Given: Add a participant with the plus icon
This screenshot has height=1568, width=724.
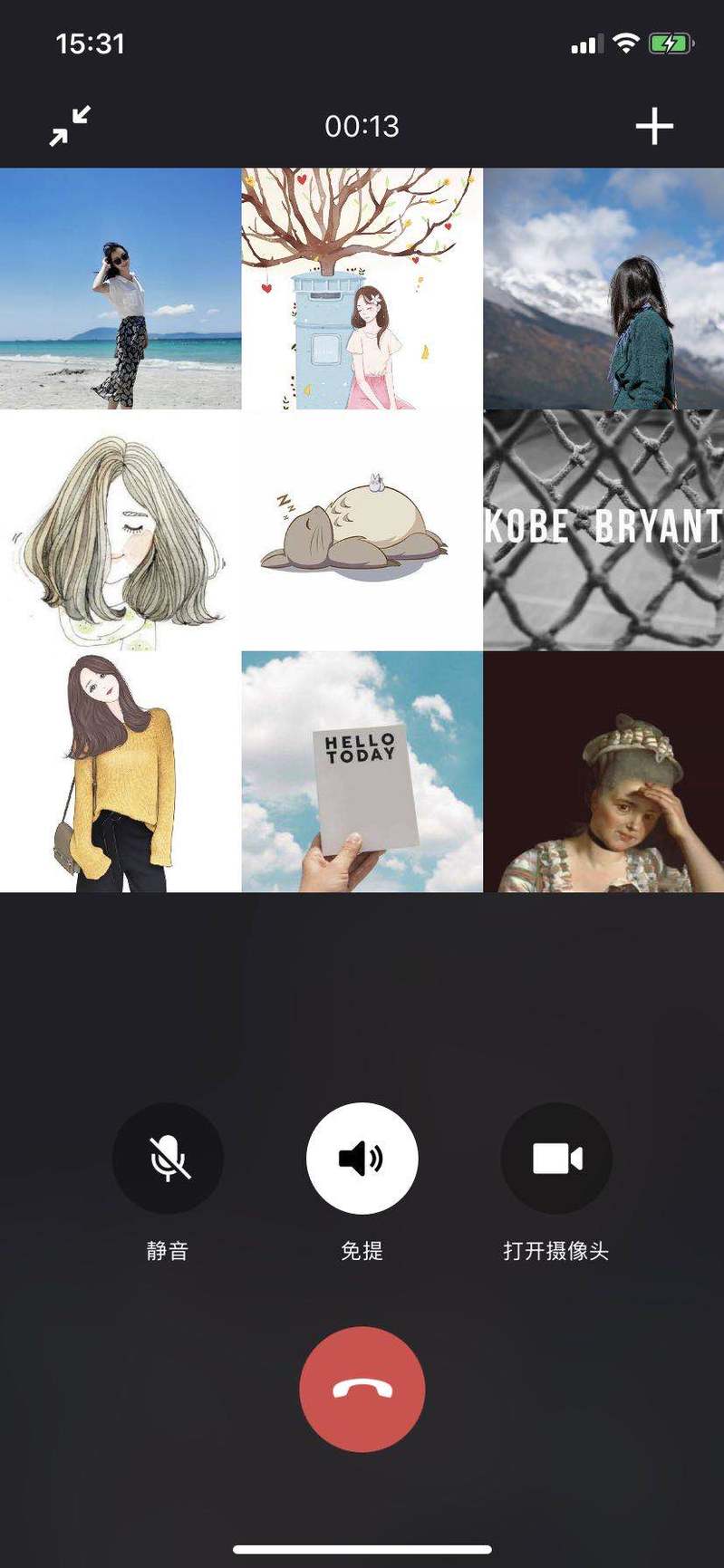Looking at the screenshot, I should 654,126.
